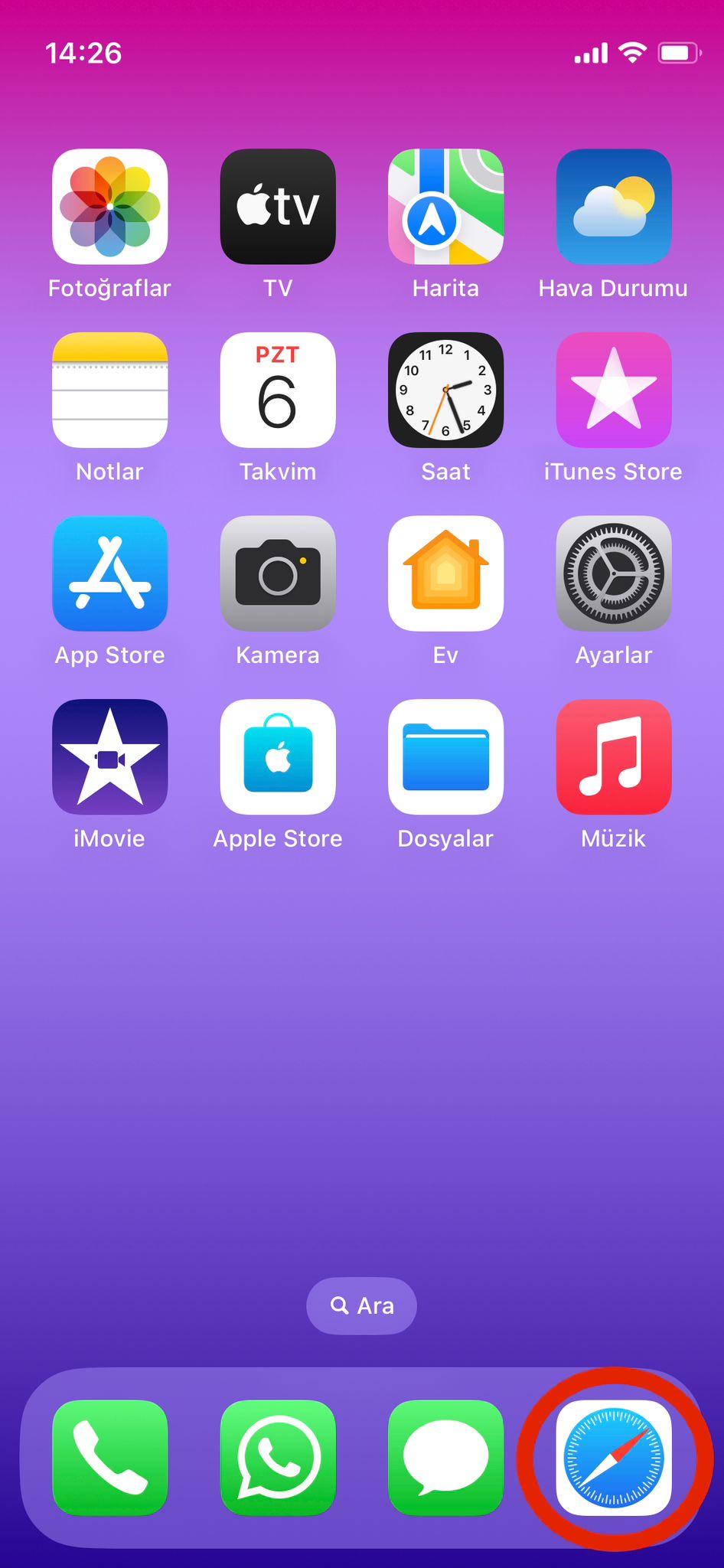724x1568 pixels.
Task: Launch the Müzik app
Action: tap(614, 756)
